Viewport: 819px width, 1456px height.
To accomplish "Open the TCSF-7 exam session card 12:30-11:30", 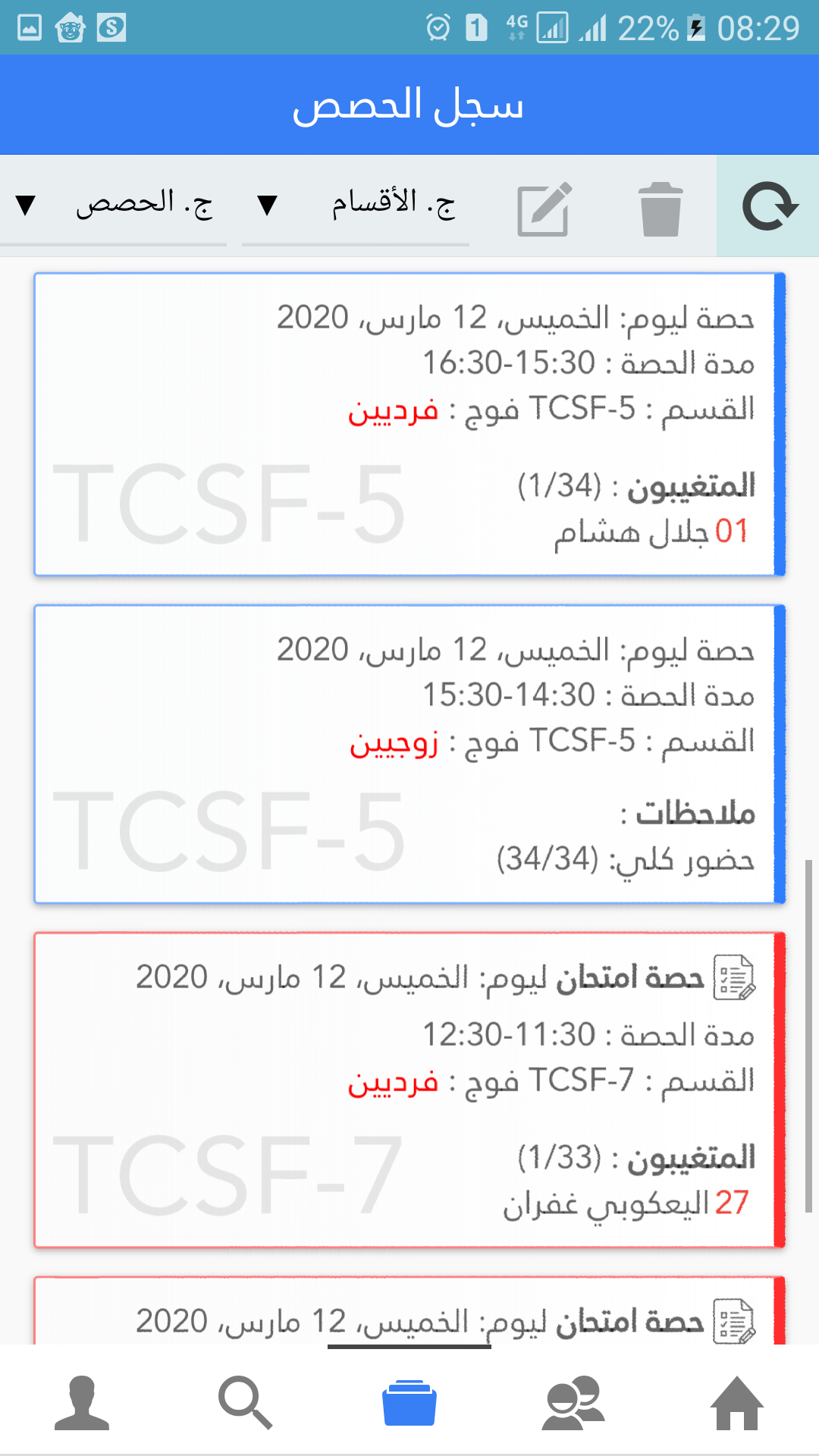I will [409, 1090].
